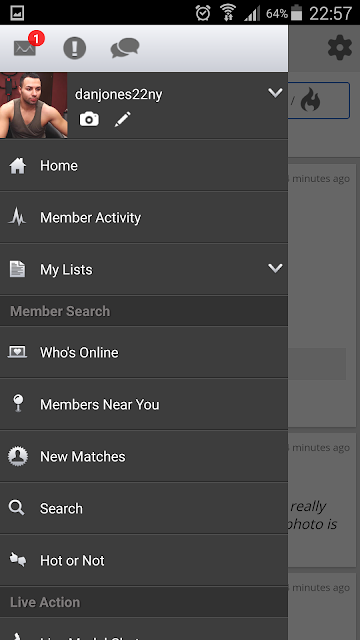Image resolution: width=360 pixels, height=640 pixels.
Task: Expand the danjones22ny account chevron
Action: point(275,93)
